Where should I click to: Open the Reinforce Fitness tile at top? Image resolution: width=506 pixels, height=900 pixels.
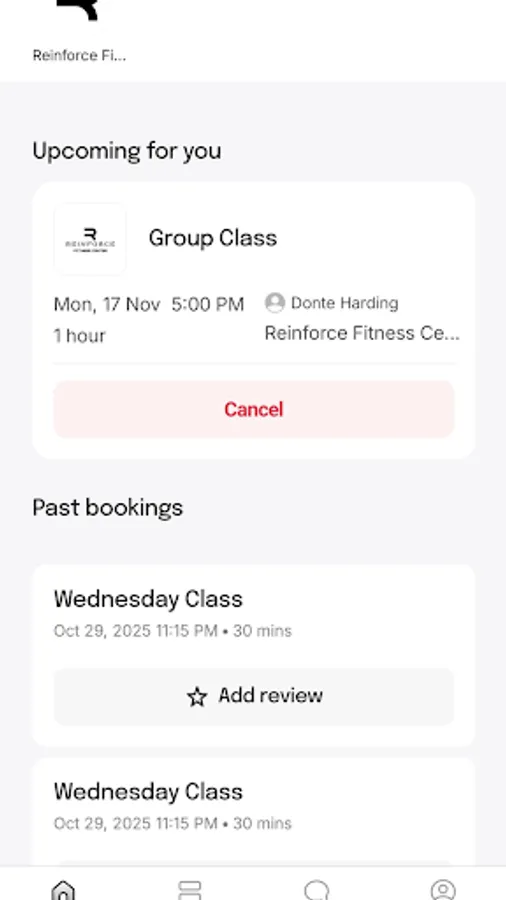point(79,32)
